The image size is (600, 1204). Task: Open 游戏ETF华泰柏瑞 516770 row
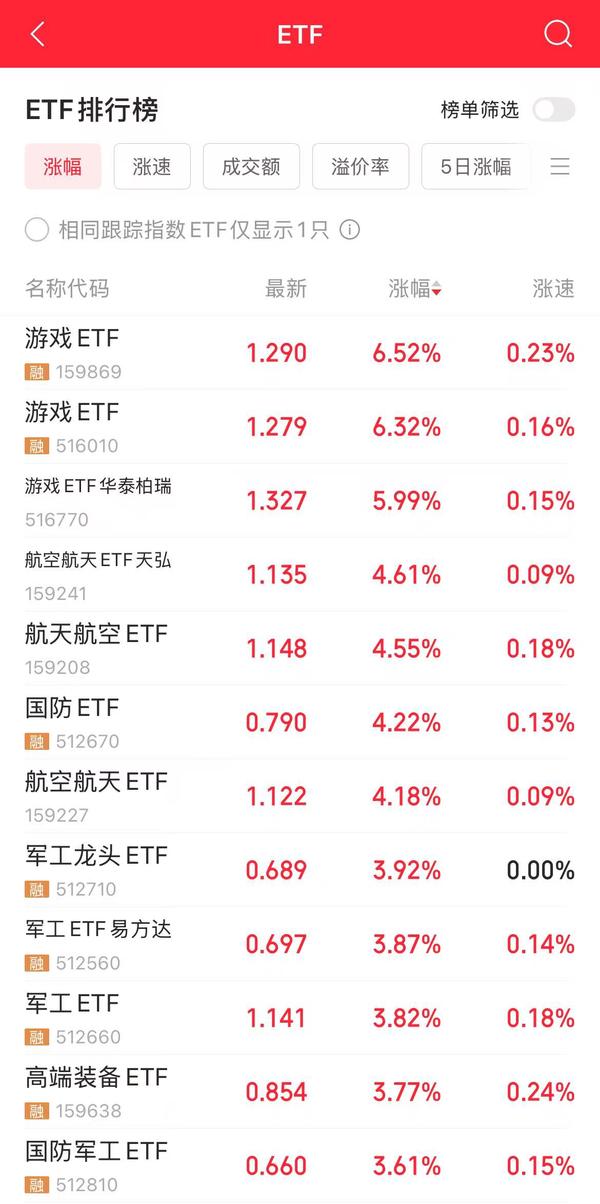(300, 501)
